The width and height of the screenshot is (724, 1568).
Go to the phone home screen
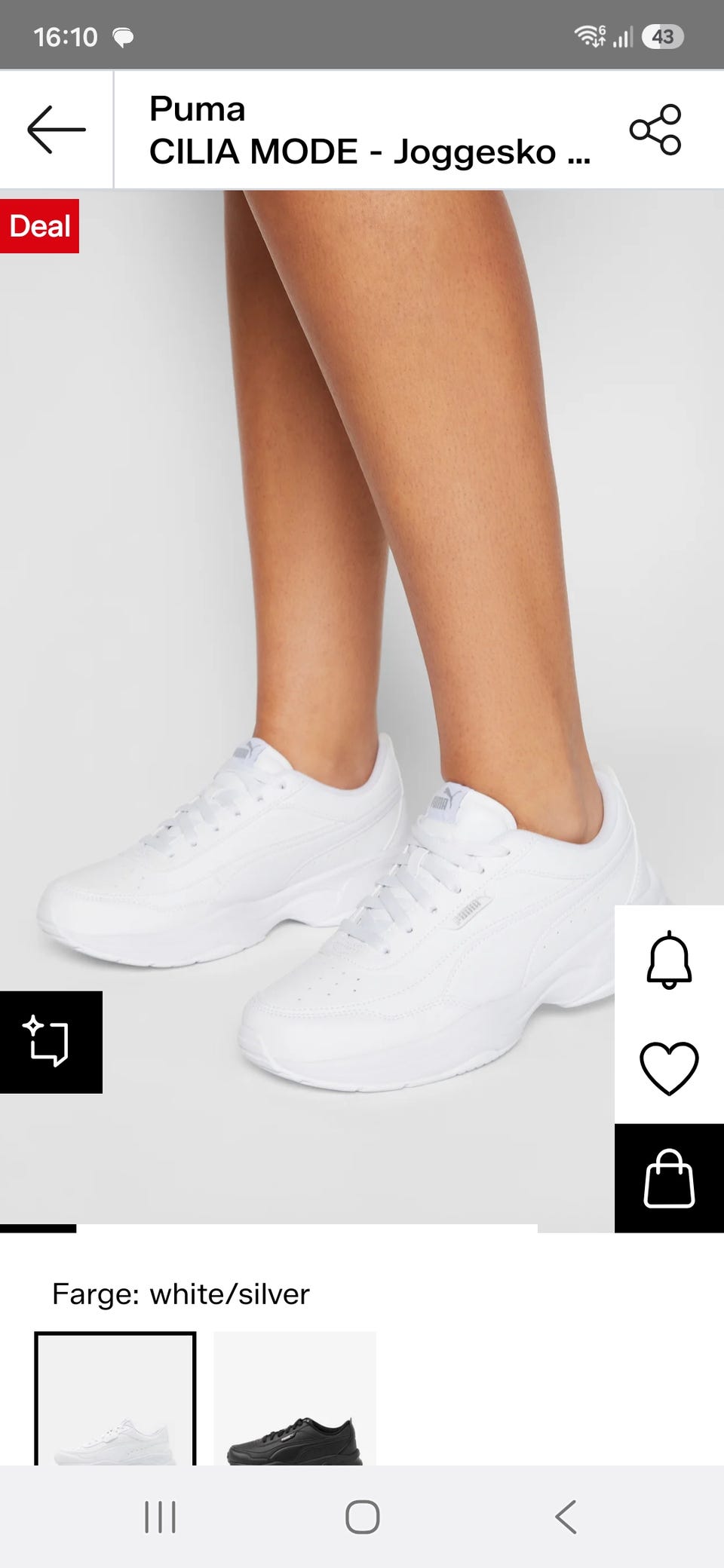(x=362, y=1517)
